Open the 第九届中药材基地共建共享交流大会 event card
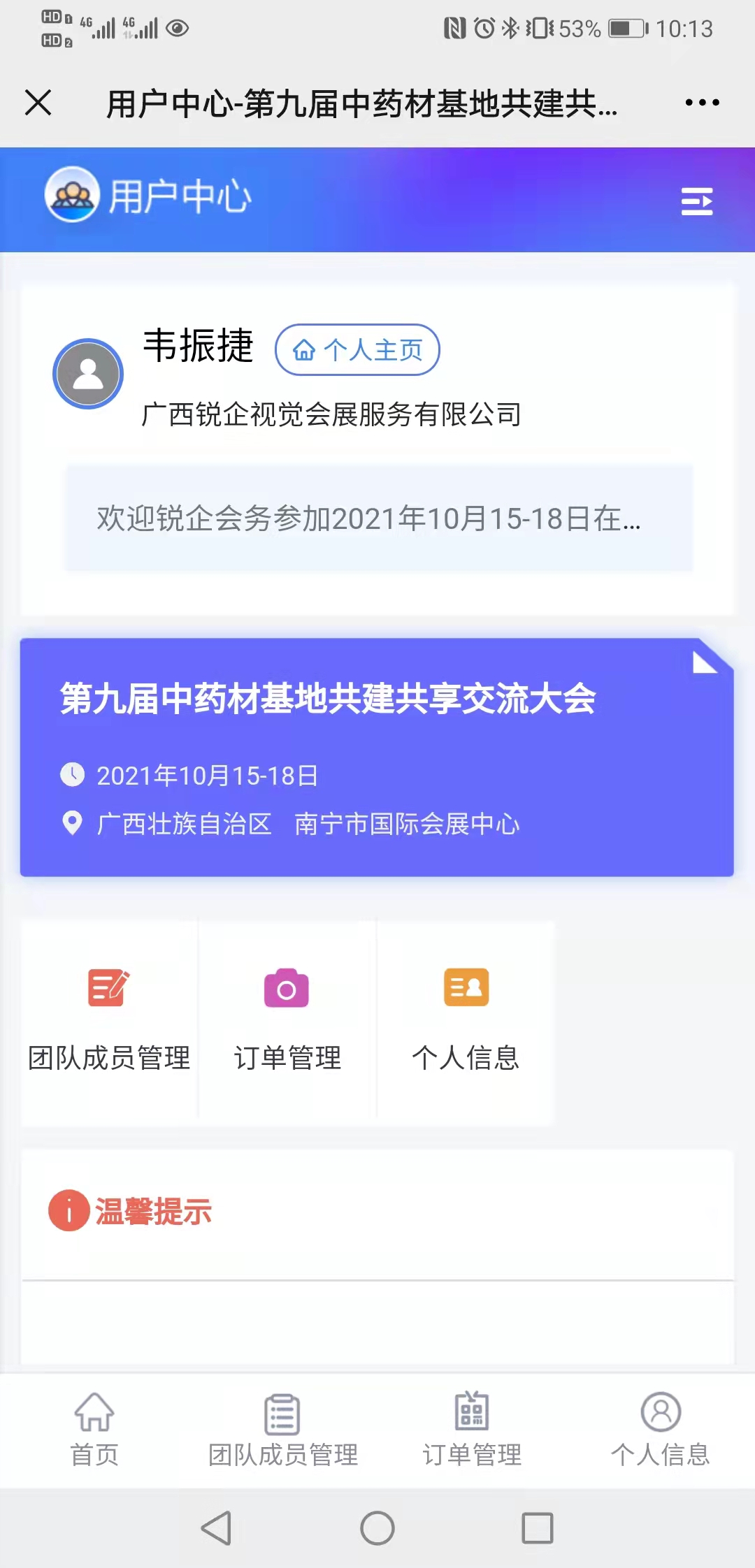 [377, 757]
